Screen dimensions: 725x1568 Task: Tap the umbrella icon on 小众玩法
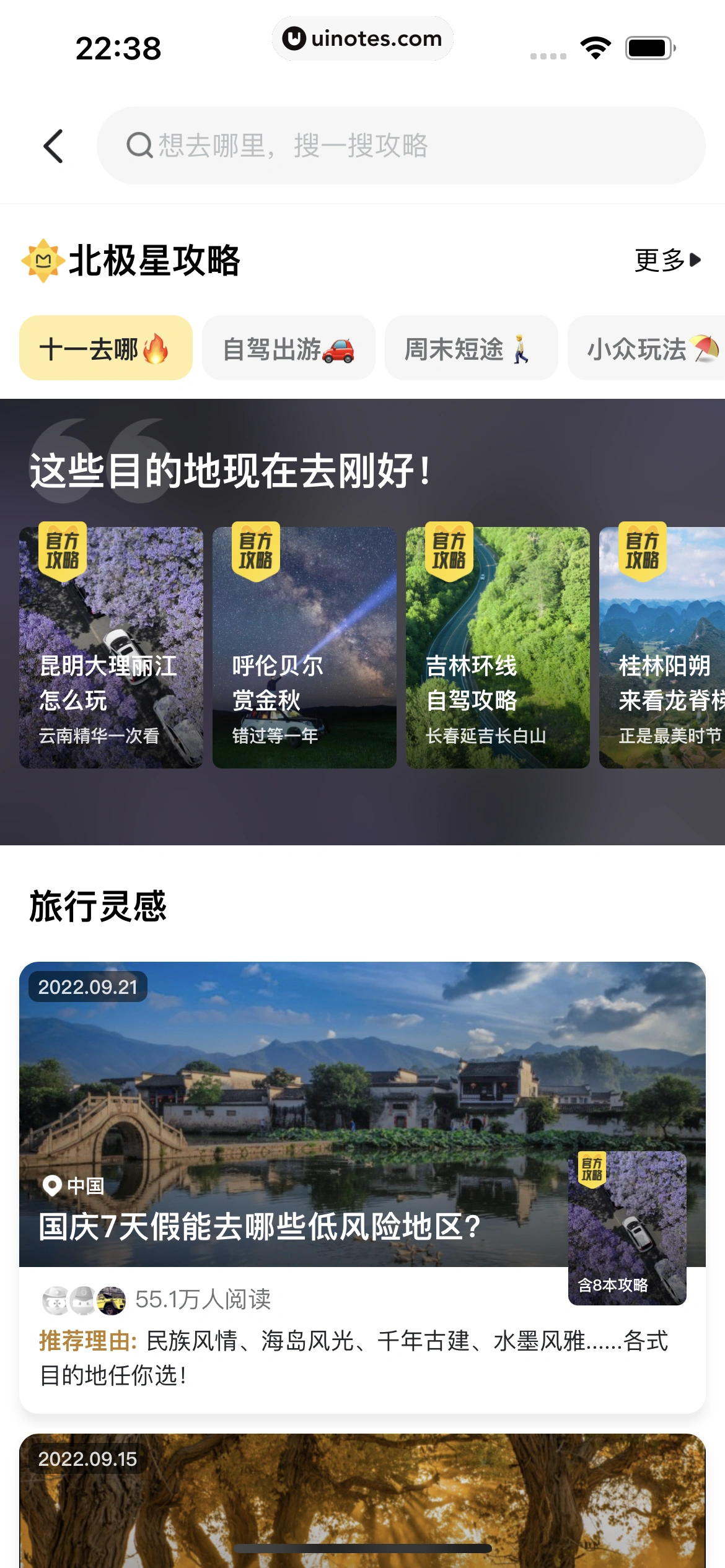(703, 347)
